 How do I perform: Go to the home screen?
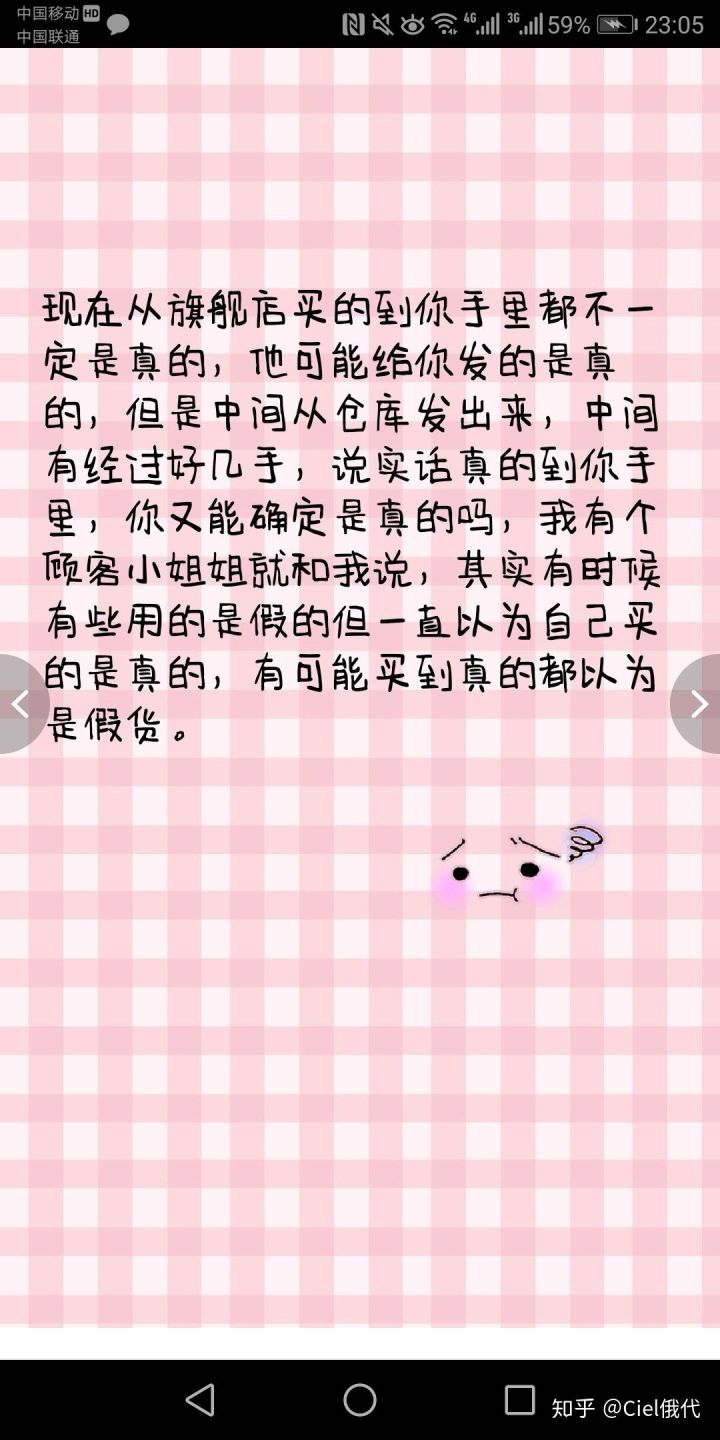(x=360, y=1400)
